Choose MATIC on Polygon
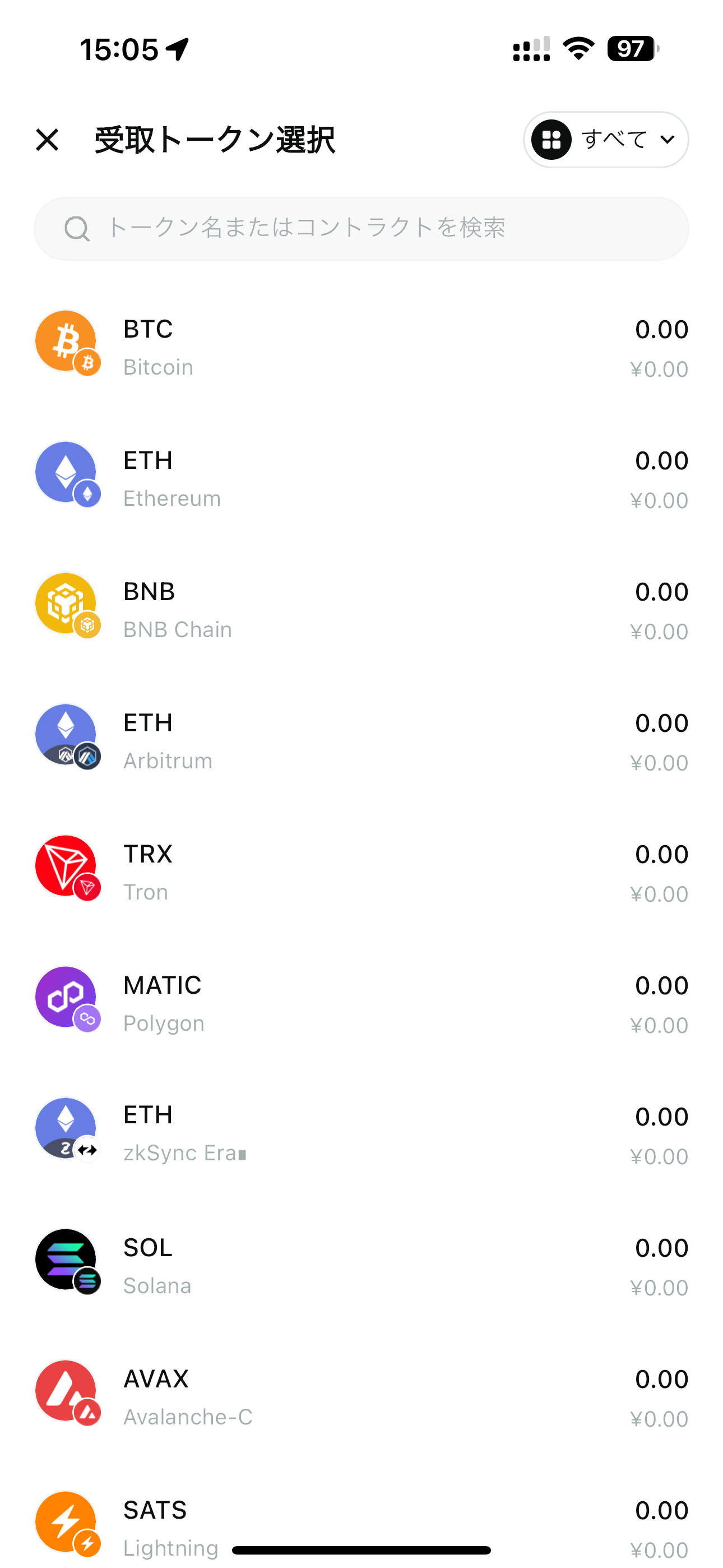723x1568 pixels. point(361,1004)
